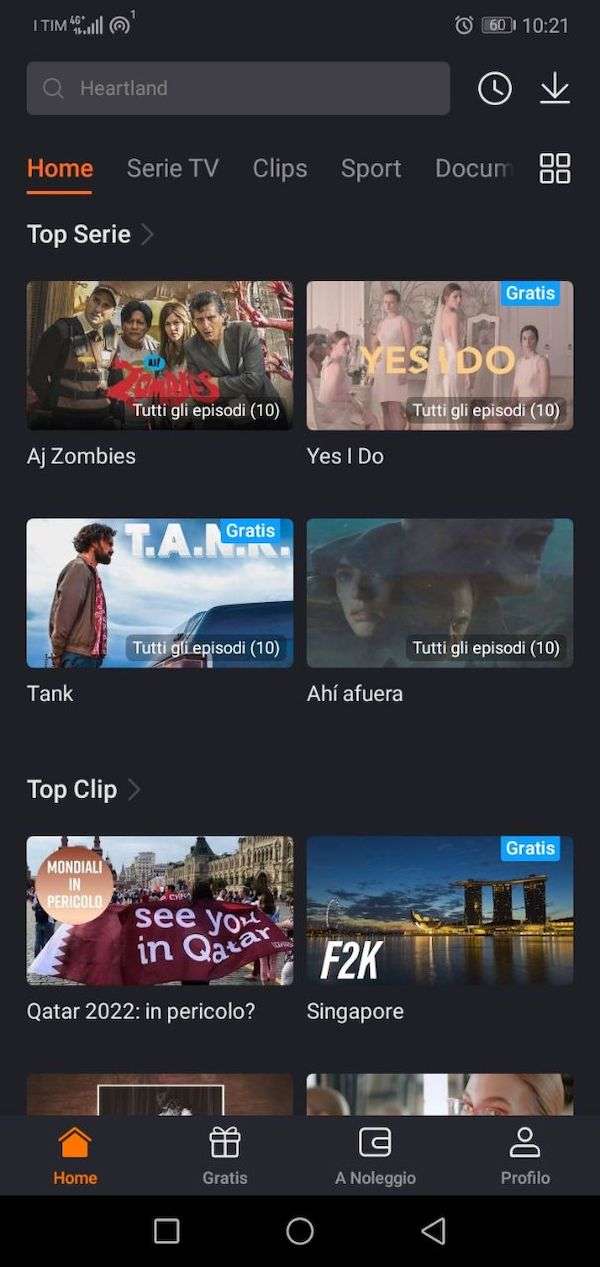
Task: Open the all-categories grid icon
Action: pyautogui.click(x=555, y=168)
